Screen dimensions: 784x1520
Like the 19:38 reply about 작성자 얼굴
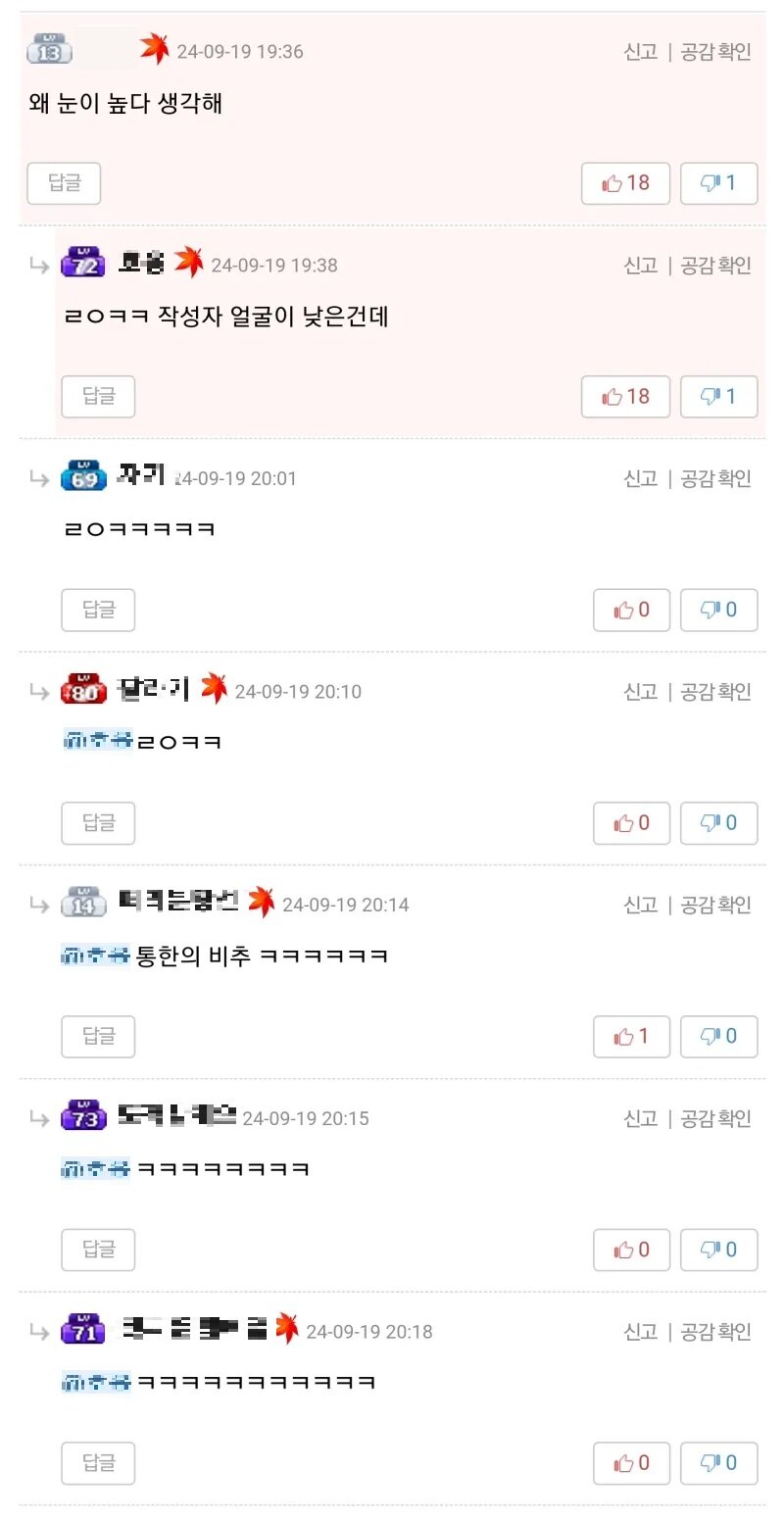tap(625, 397)
